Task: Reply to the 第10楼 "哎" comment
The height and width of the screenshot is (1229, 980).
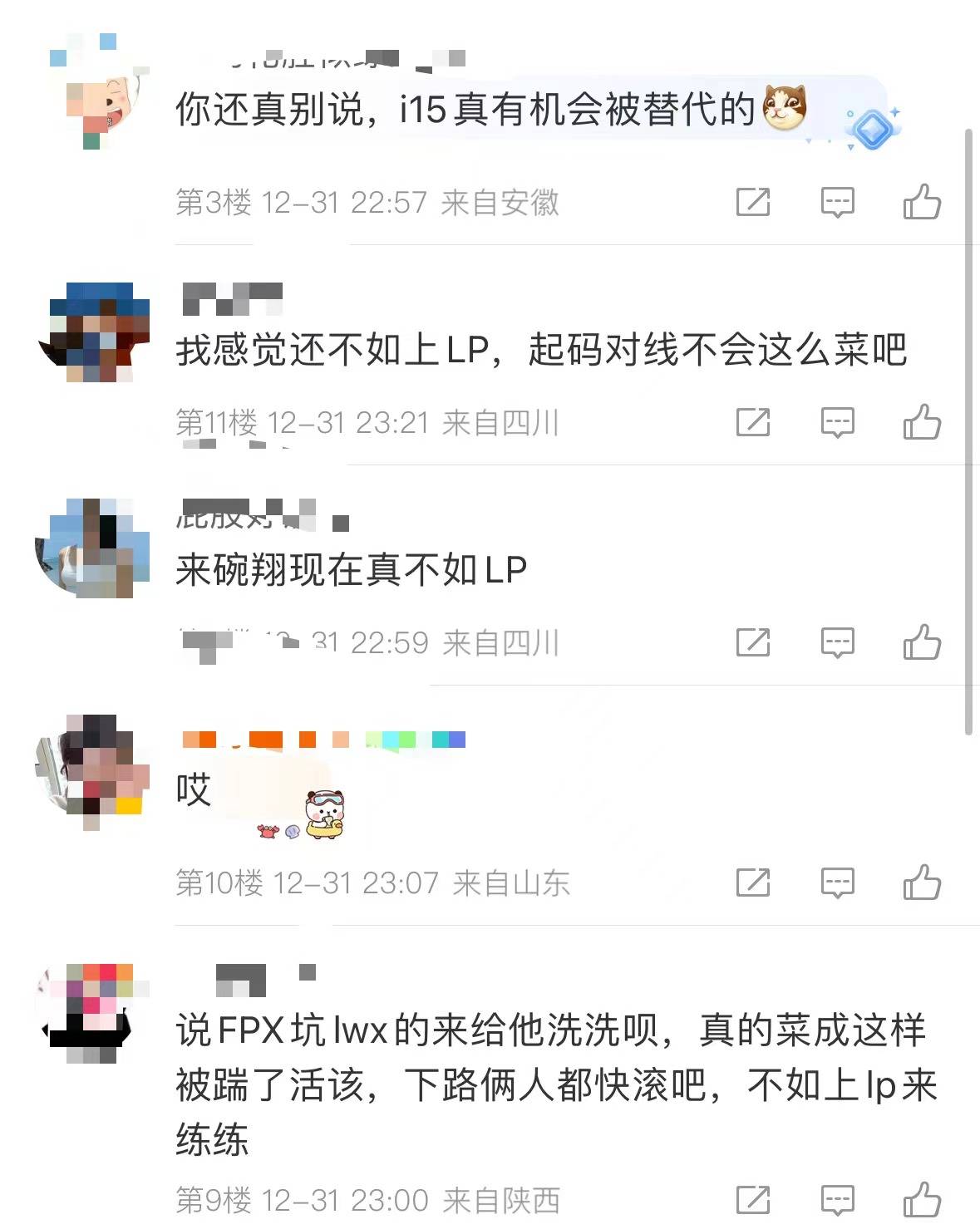Action: click(837, 882)
